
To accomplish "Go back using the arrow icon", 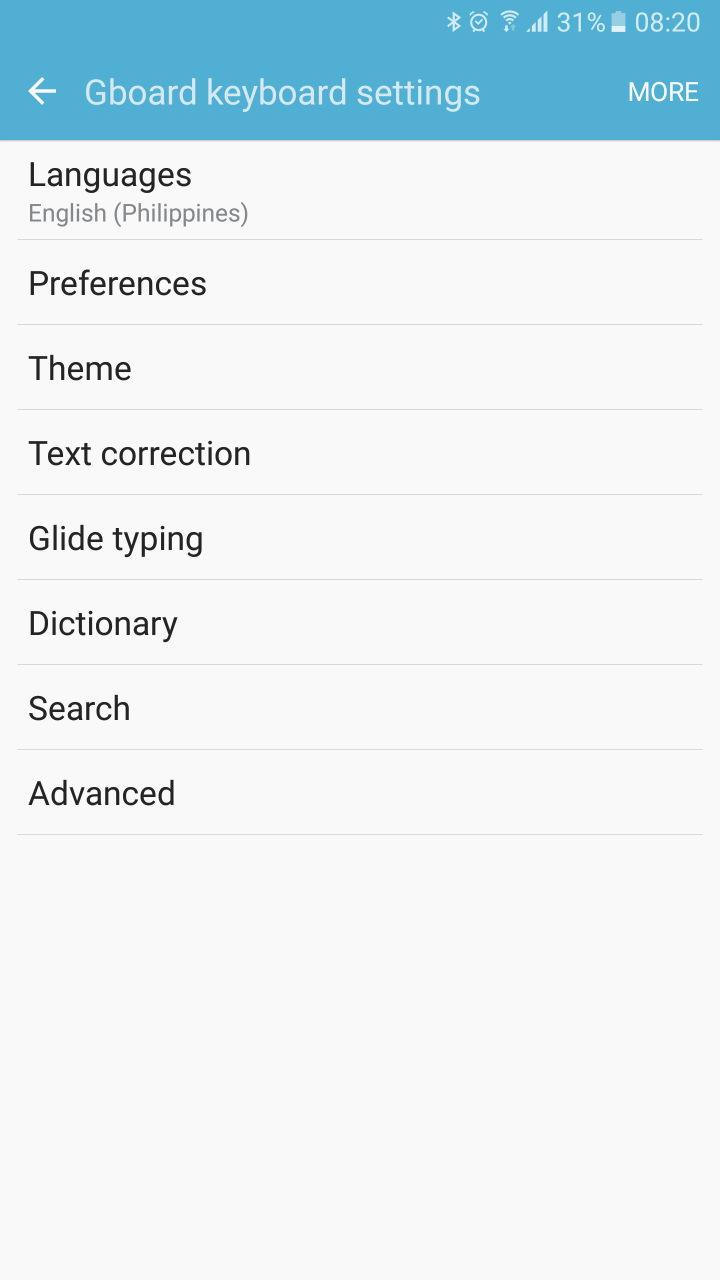I will (x=42, y=92).
